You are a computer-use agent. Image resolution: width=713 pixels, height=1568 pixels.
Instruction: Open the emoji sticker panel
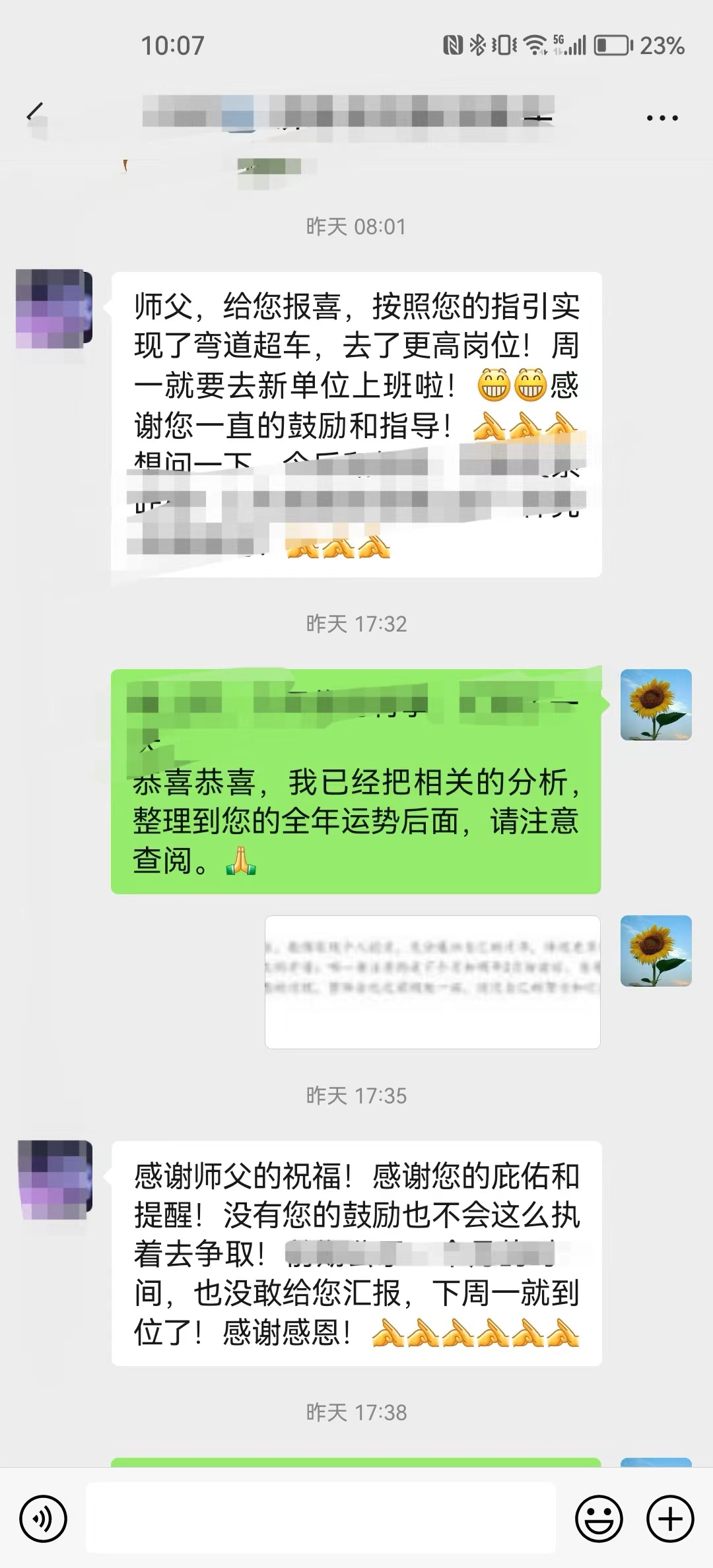pos(599,1519)
